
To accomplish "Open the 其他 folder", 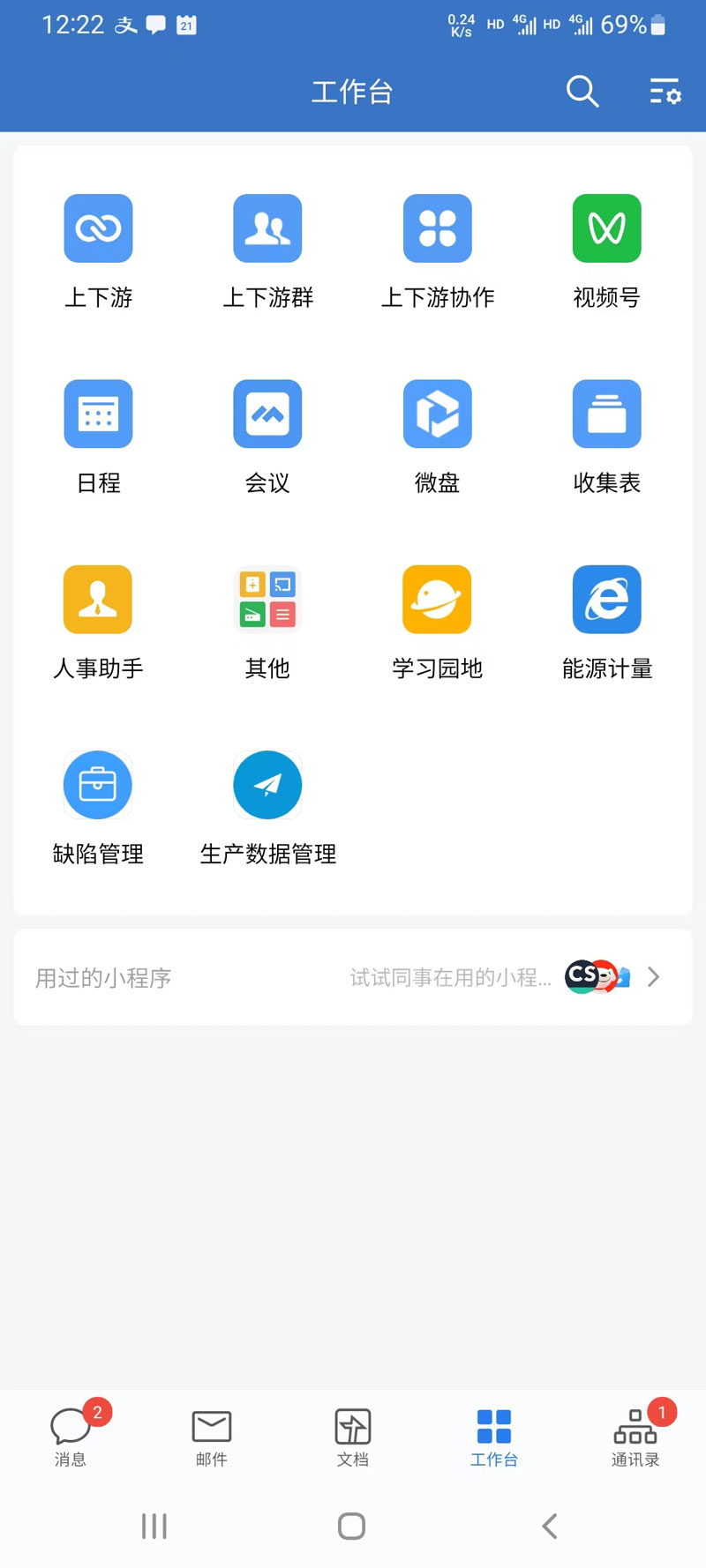I will click(x=267, y=600).
